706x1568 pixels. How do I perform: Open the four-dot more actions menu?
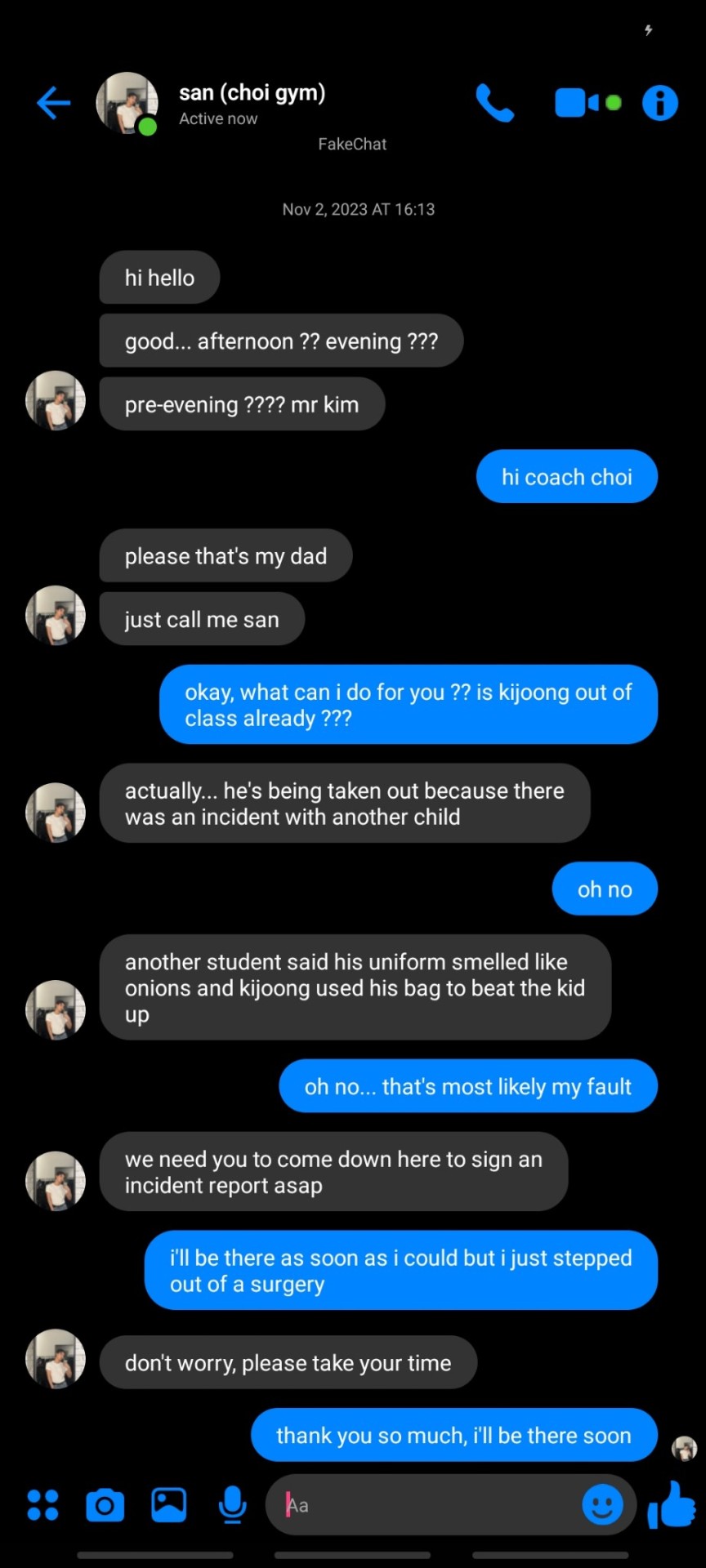42,1504
